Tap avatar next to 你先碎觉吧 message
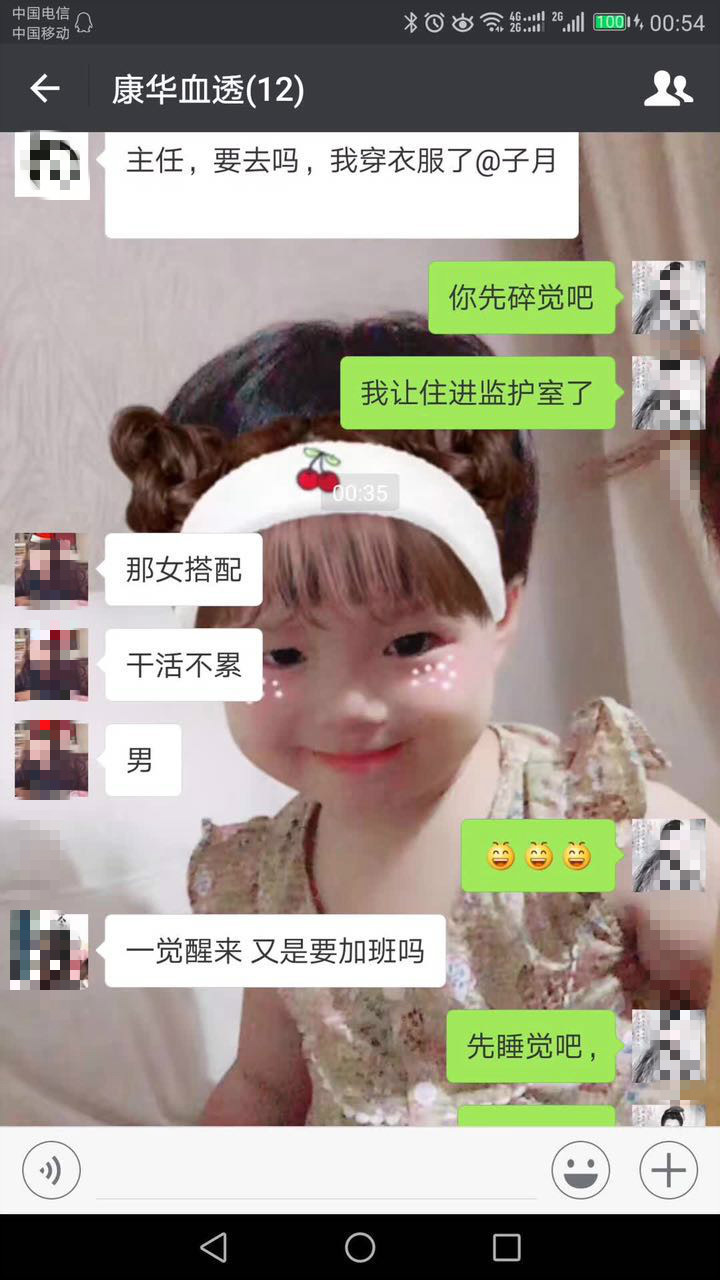The image size is (720, 1280). [668, 297]
